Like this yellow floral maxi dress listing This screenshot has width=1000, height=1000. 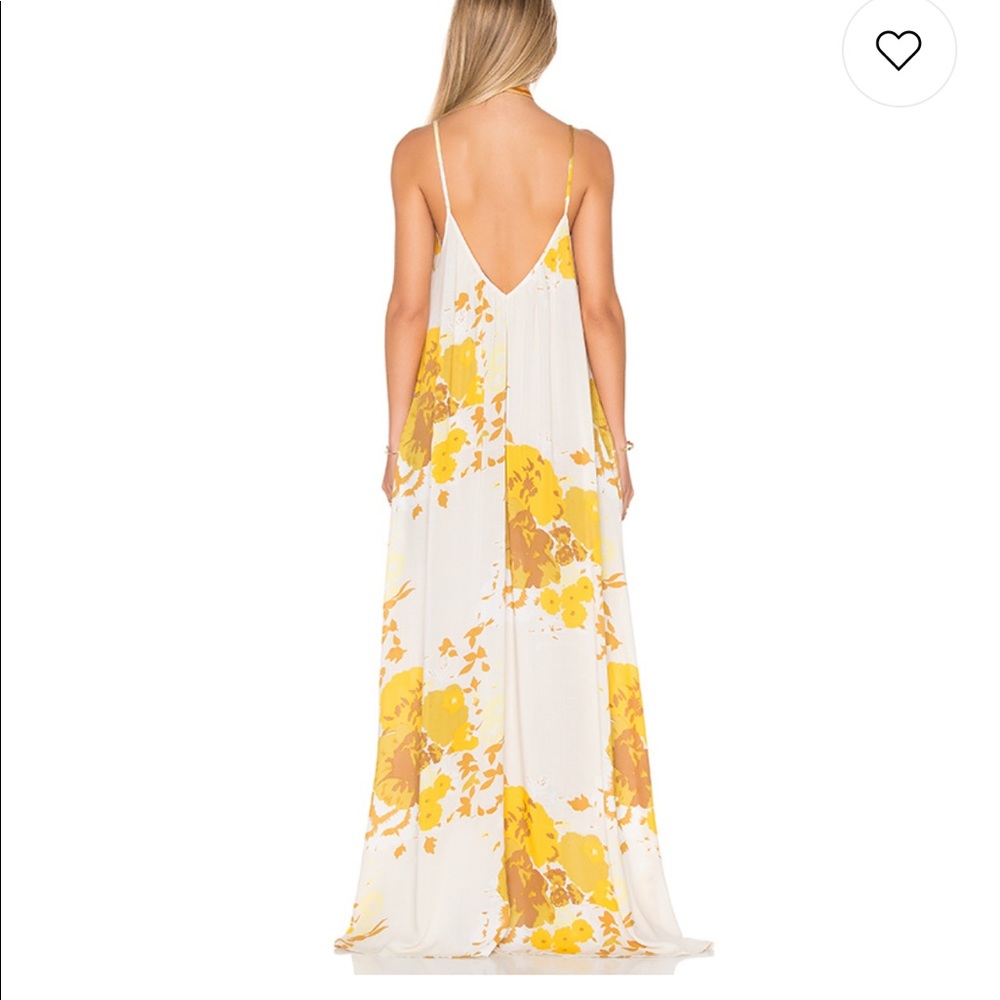click(898, 50)
